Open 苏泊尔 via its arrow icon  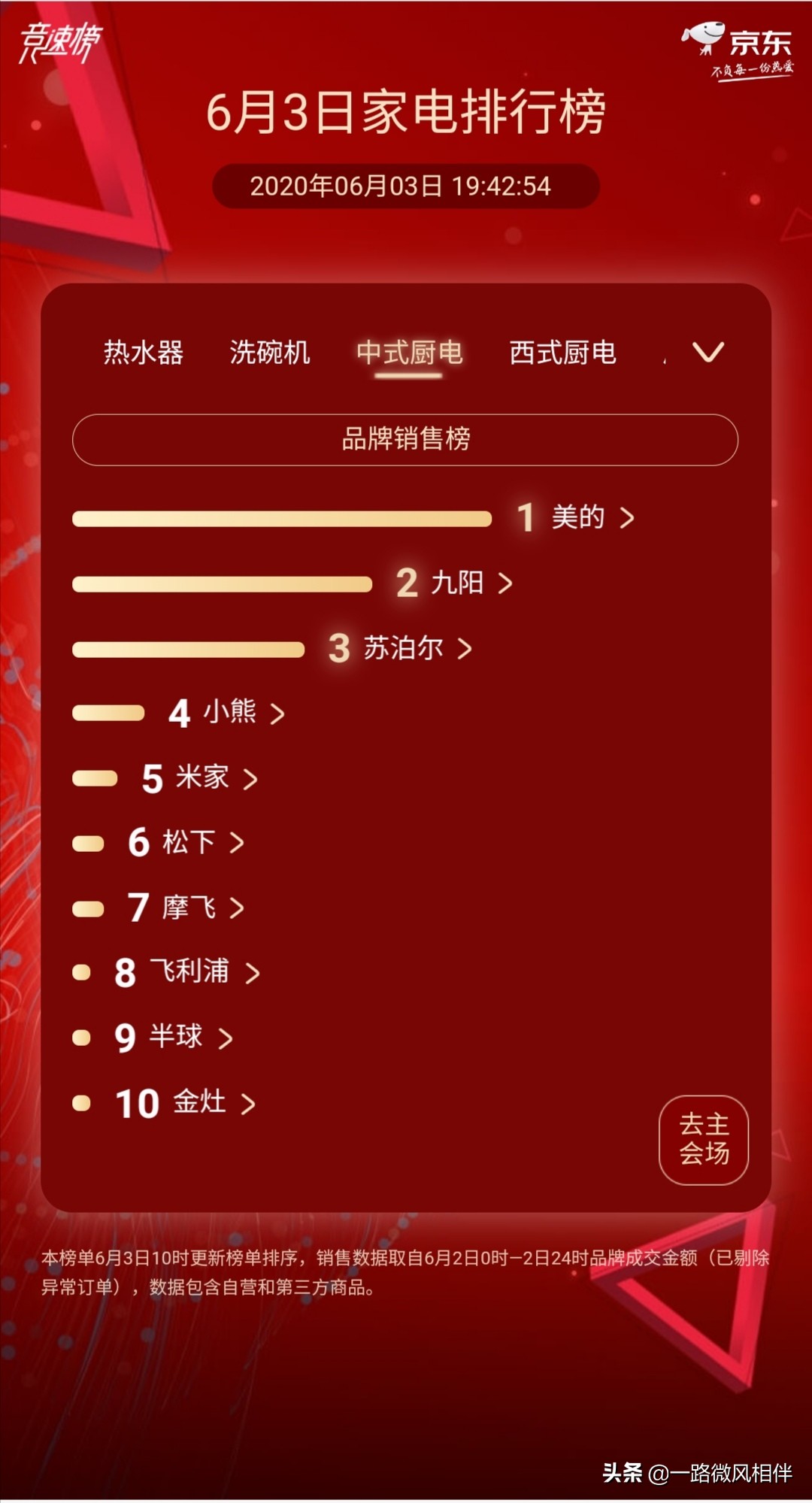[x=466, y=648]
